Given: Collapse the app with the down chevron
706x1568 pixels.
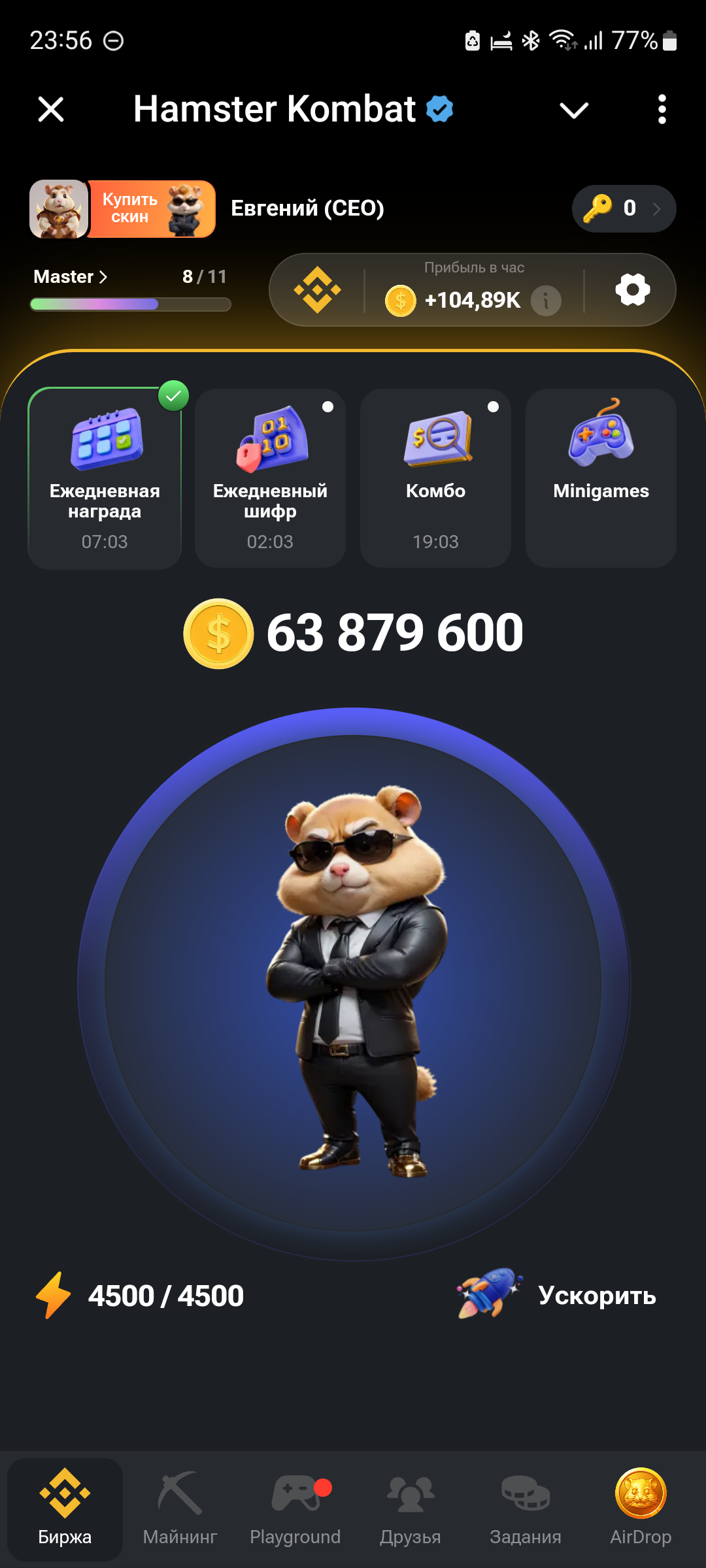Looking at the screenshot, I should tap(574, 110).
